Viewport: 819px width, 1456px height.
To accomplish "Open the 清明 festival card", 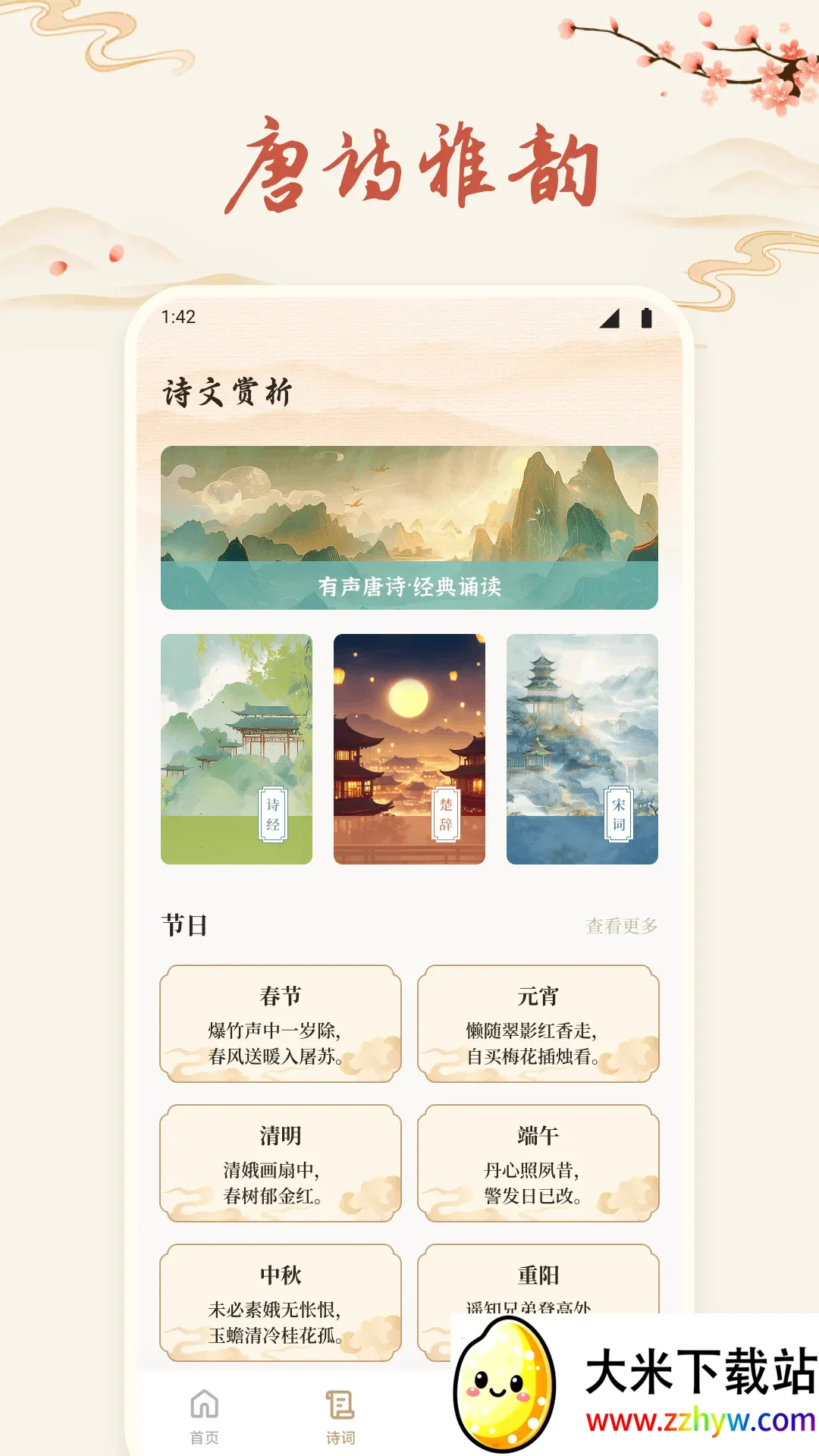I will click(x=281, y=1164).
